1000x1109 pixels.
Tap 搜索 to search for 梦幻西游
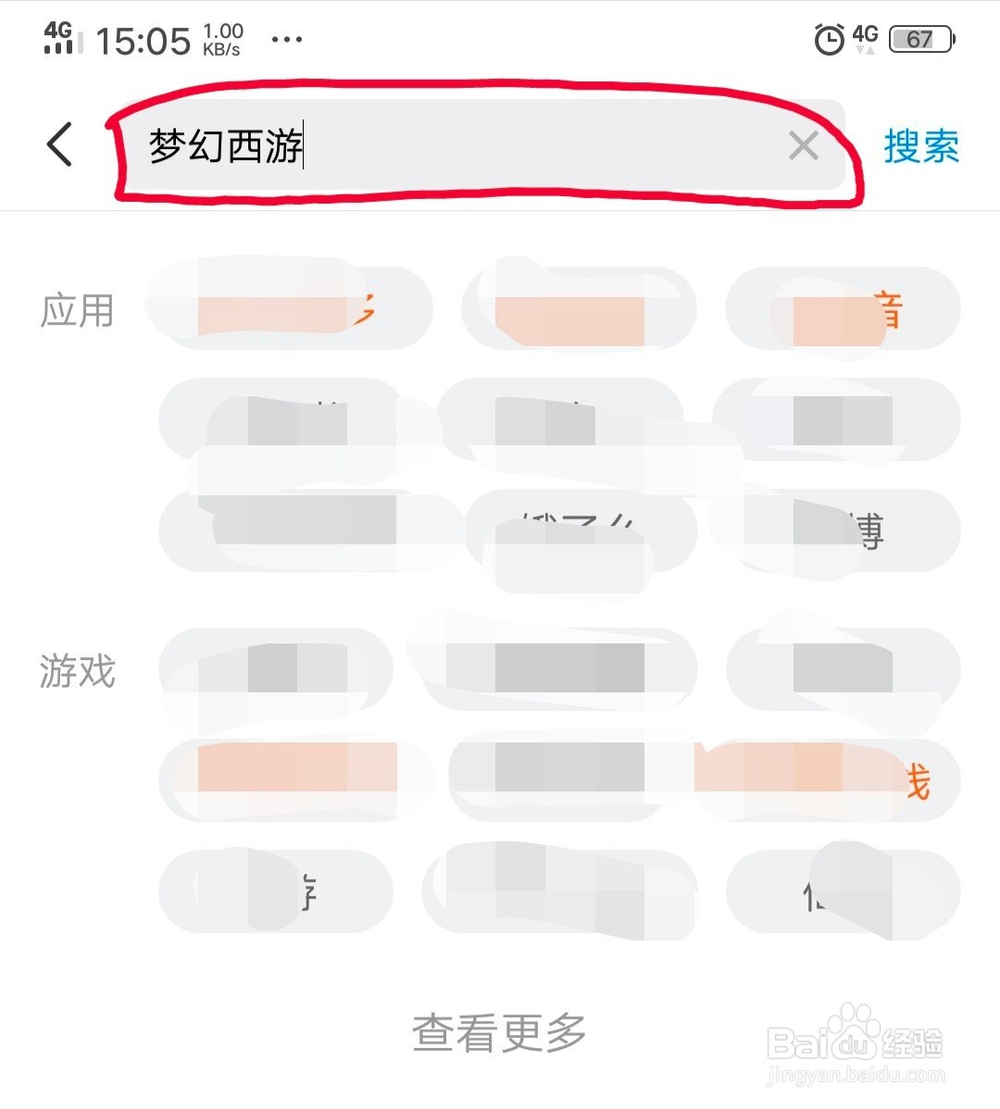coord(921,146)
